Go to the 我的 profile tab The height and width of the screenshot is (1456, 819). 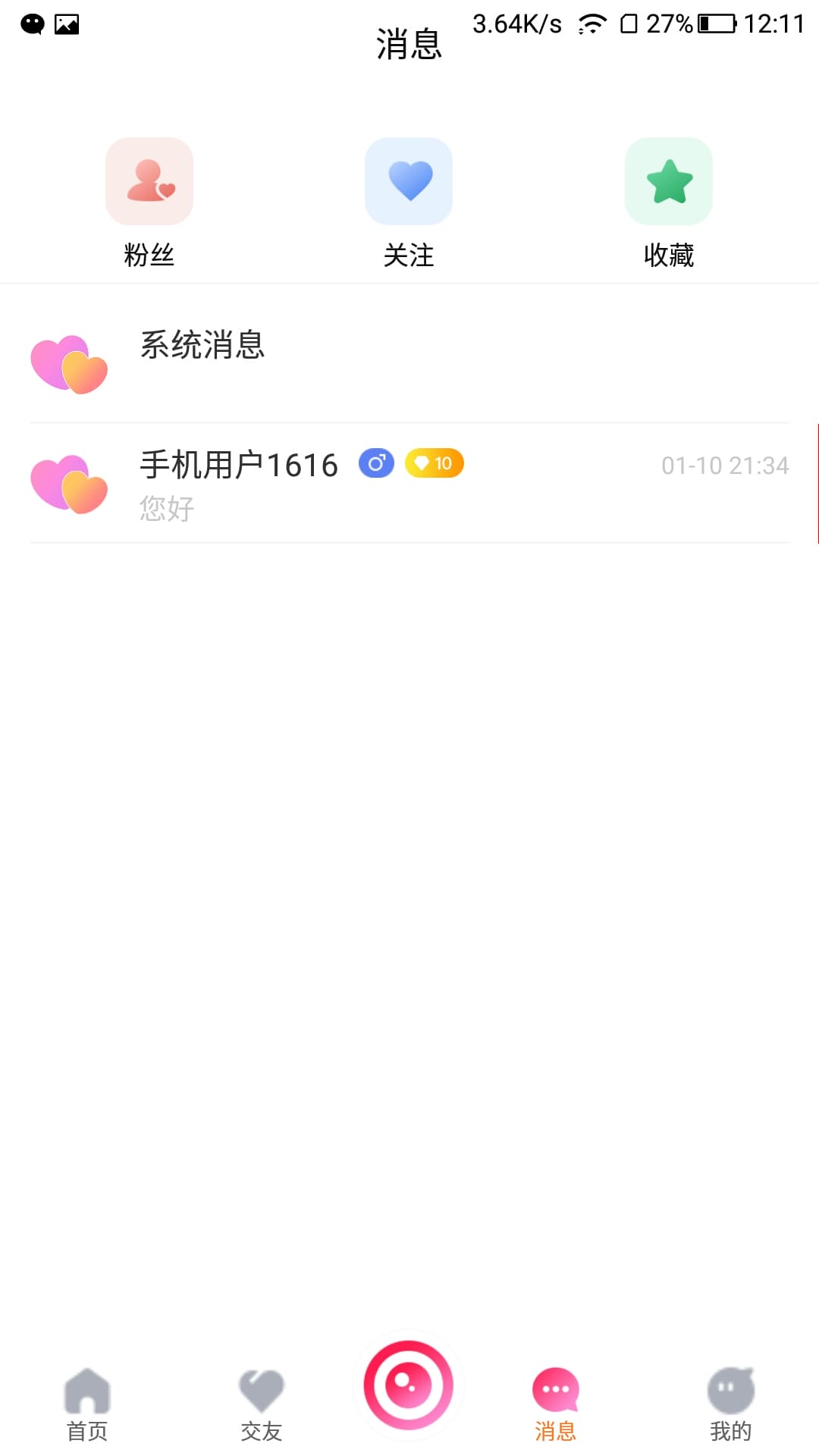pos(731,1404)
